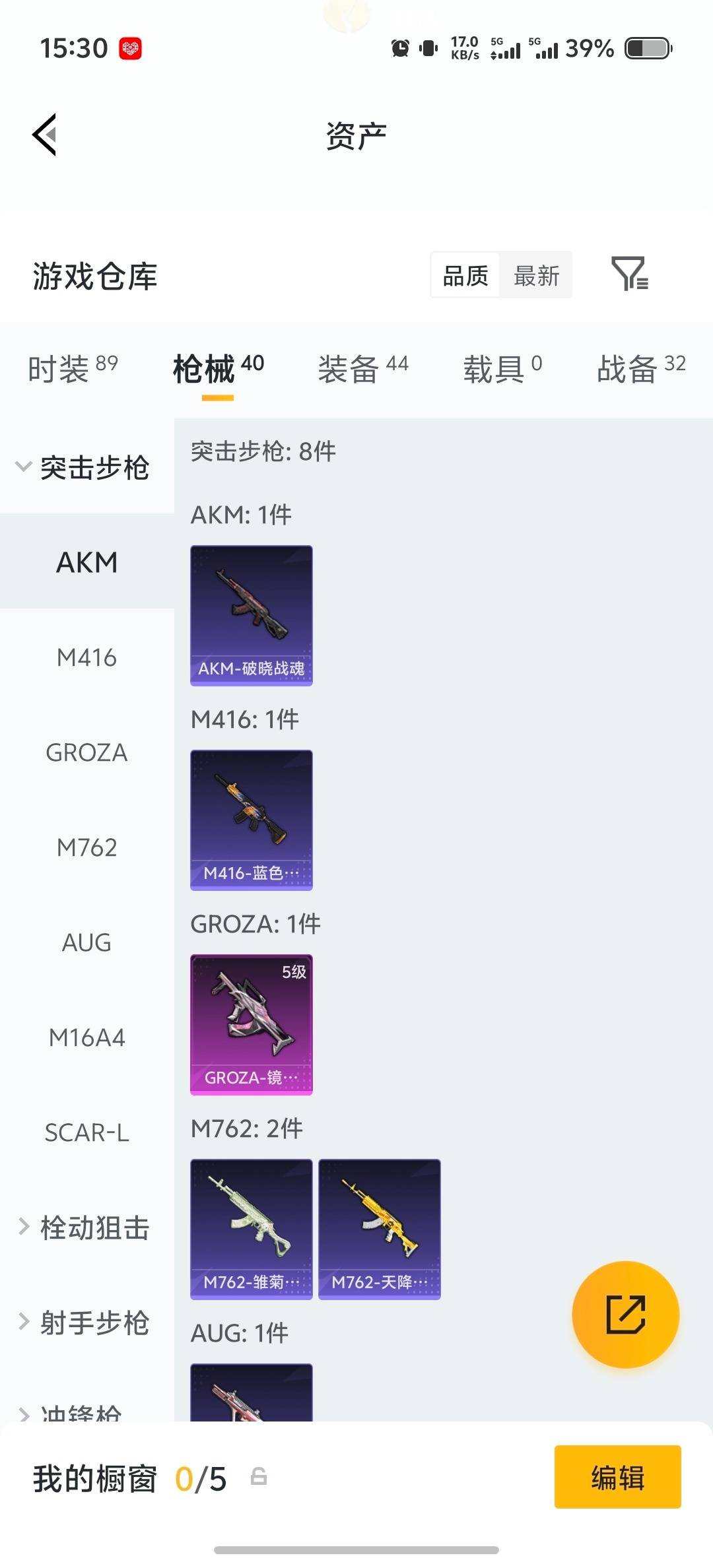Image resolution: width=713 pixels, height=1568 pixels.
Task: Tap the yellow share/export floating button
Action: pos(625,1315)
